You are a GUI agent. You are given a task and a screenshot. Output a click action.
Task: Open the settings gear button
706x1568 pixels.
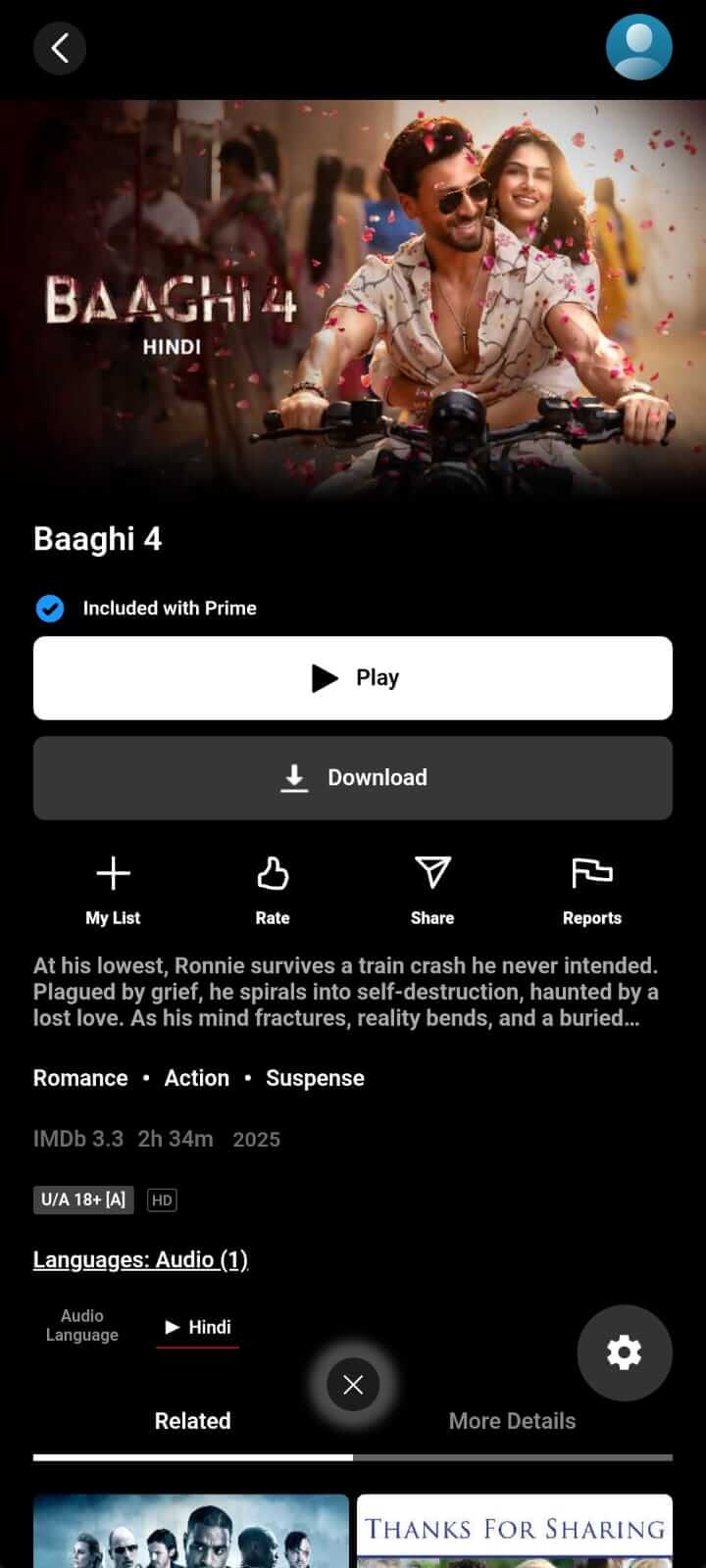(x=625, y=1352)
